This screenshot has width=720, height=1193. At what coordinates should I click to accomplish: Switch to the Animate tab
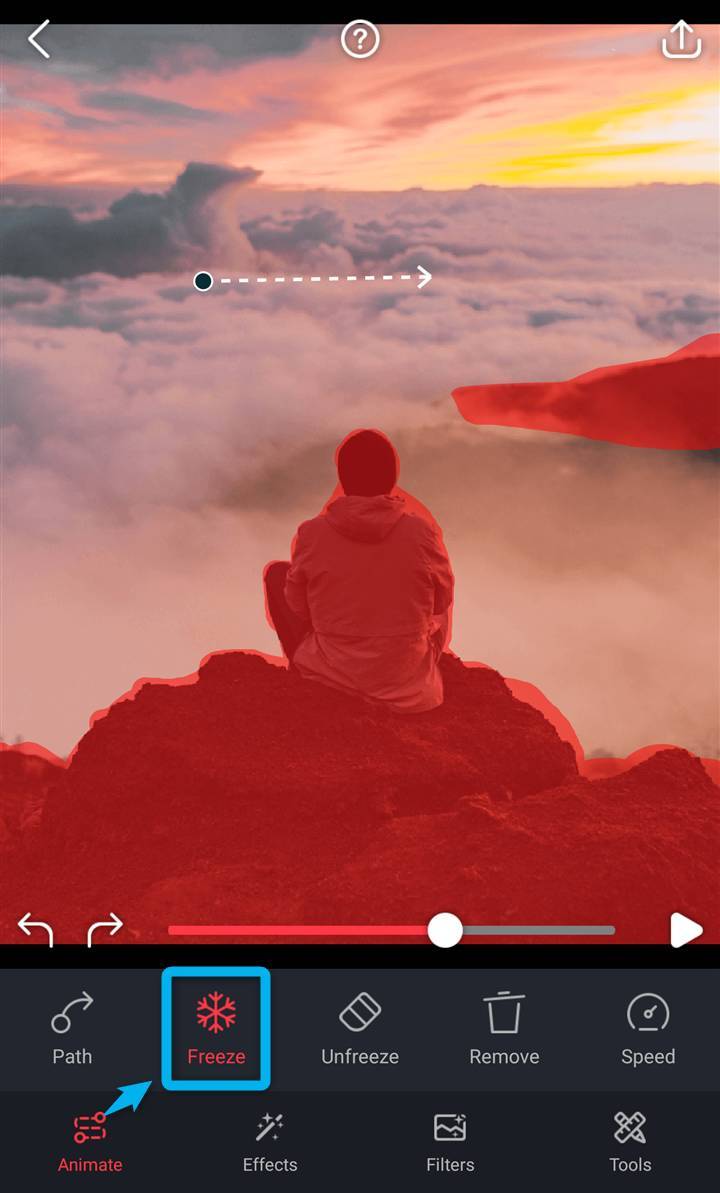[90, 1142]
